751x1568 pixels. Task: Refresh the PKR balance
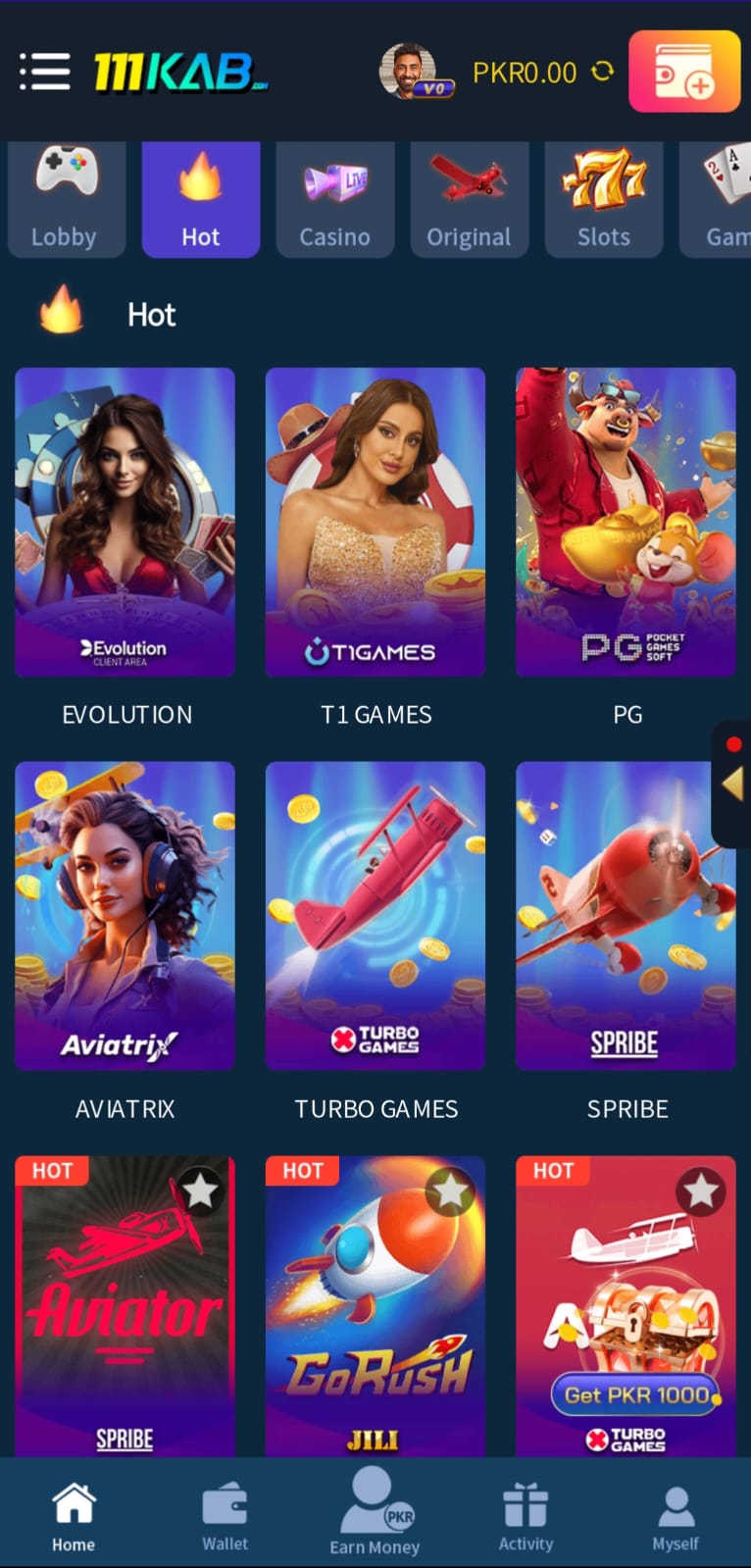[x=603, y=72]
